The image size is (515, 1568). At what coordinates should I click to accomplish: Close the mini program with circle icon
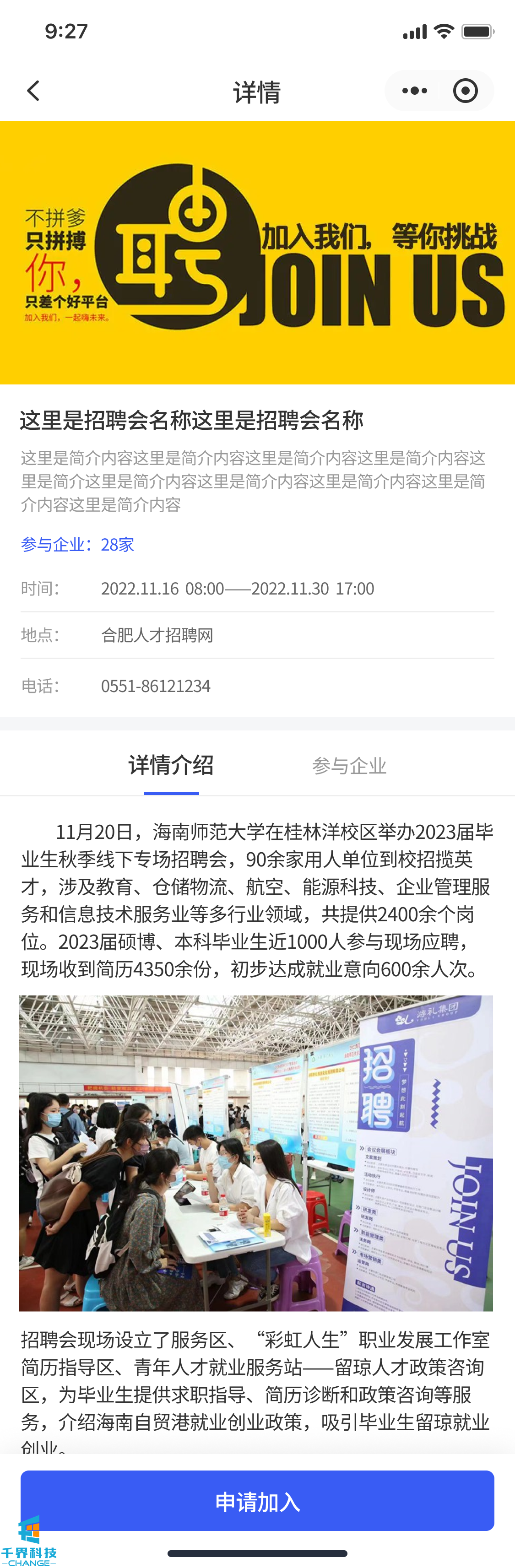tap(465, 91)
